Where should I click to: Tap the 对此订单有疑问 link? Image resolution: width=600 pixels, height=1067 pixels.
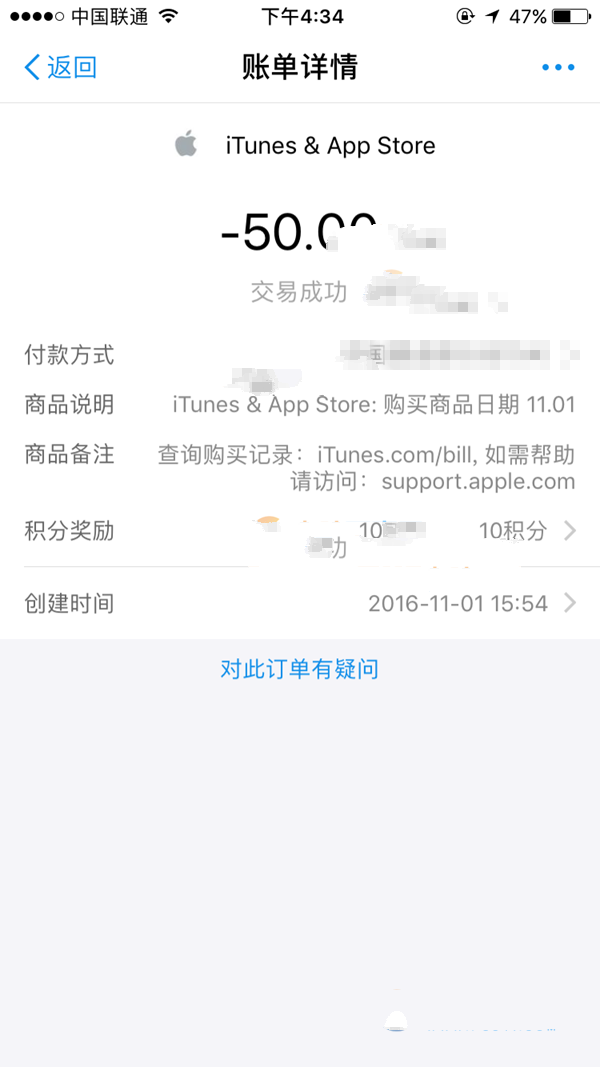tap(300, 669)
